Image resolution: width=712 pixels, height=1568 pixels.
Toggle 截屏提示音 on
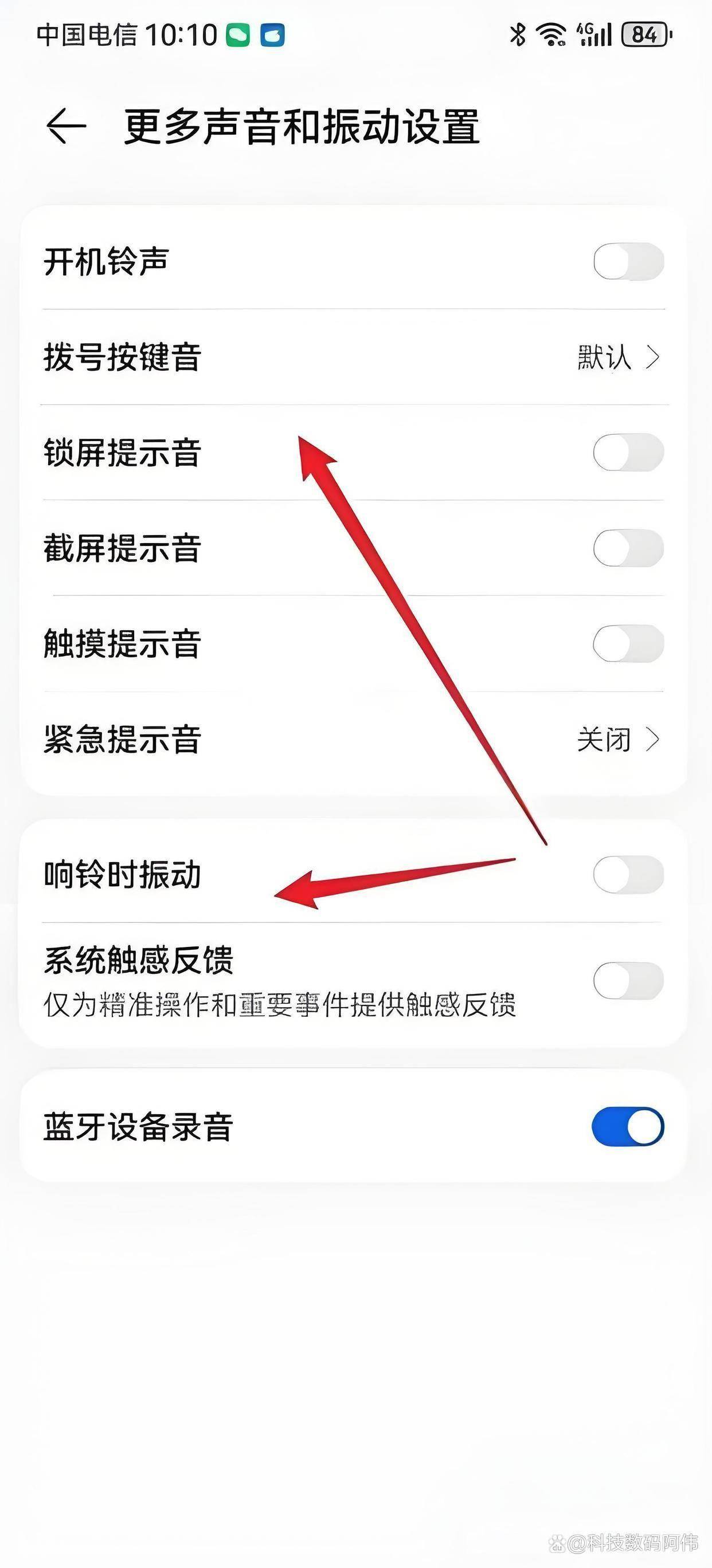[x=628, y=548]
